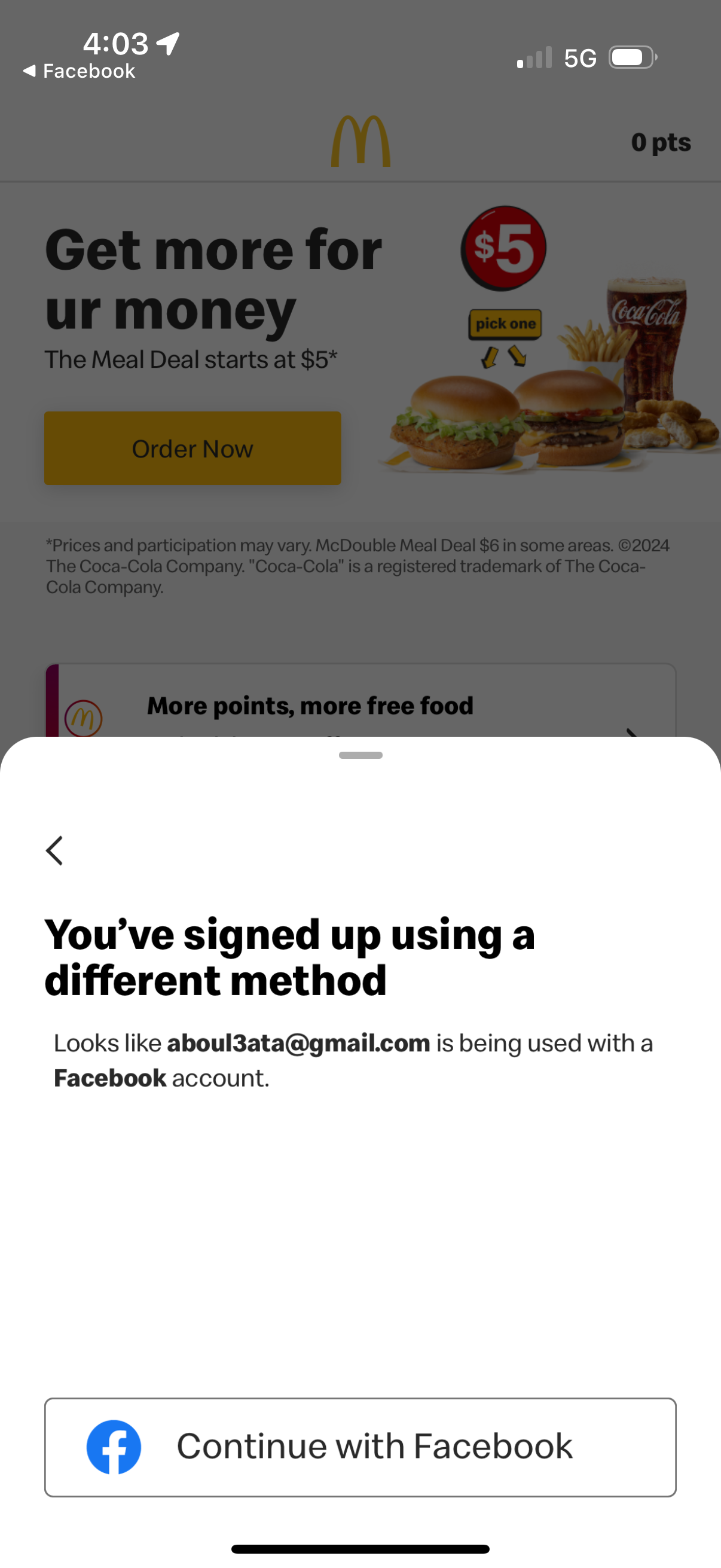The height and width of the screenshot is (1568, 721).
Task: Return to the Facebook app via status bar
Action: tap(79, 71)
